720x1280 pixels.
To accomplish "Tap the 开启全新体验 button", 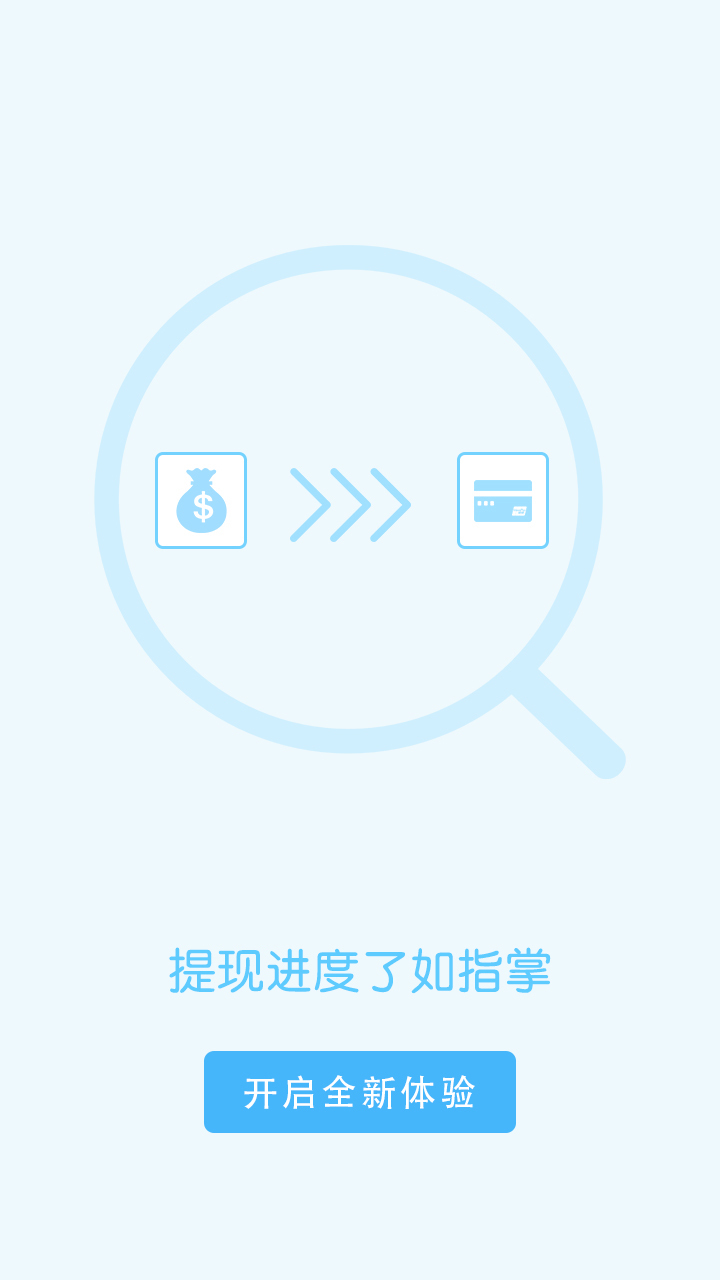I will click(x=360, y=1092).
